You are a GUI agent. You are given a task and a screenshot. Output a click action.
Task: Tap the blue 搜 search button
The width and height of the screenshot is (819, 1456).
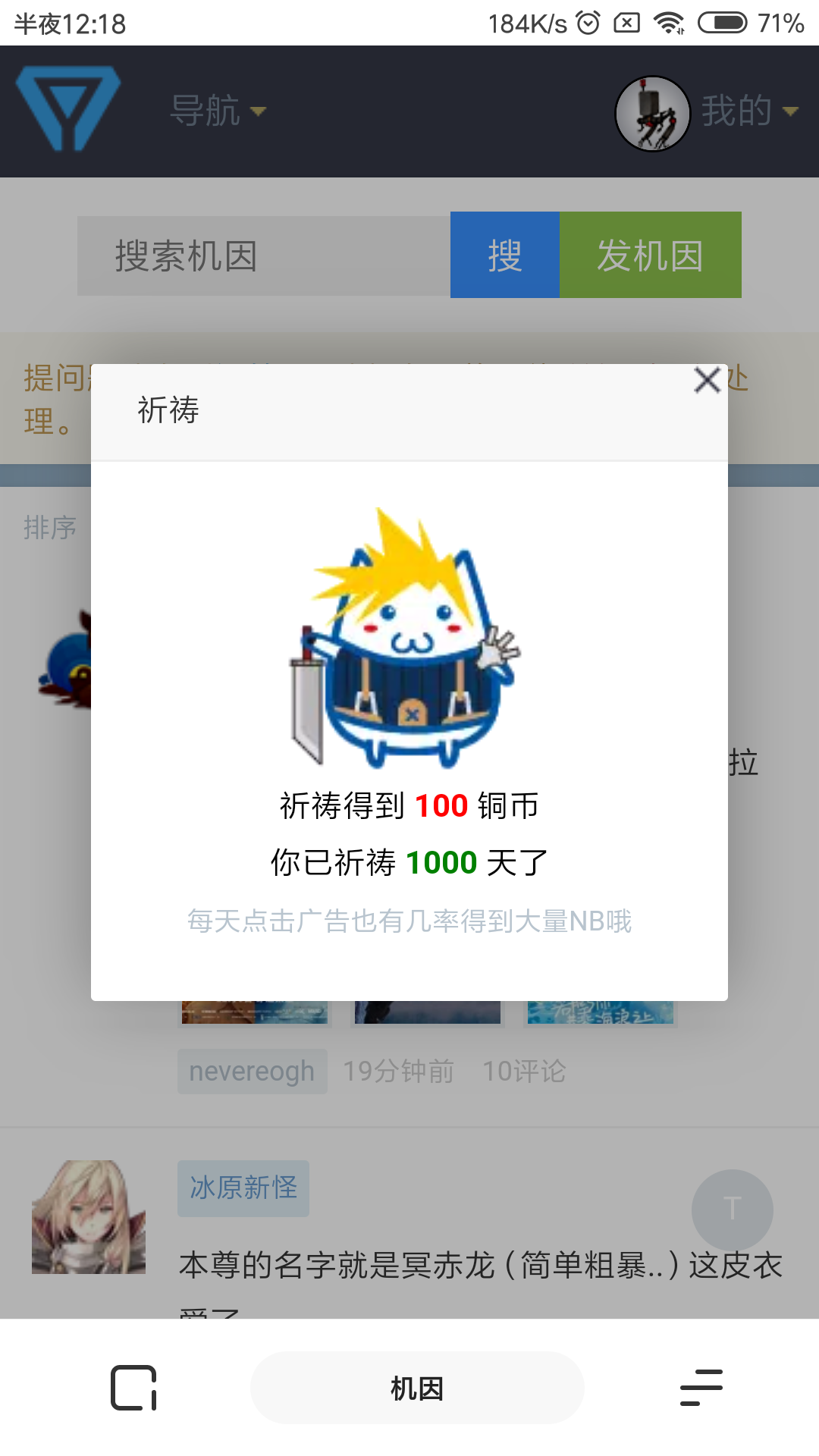(x=505, y=255)
